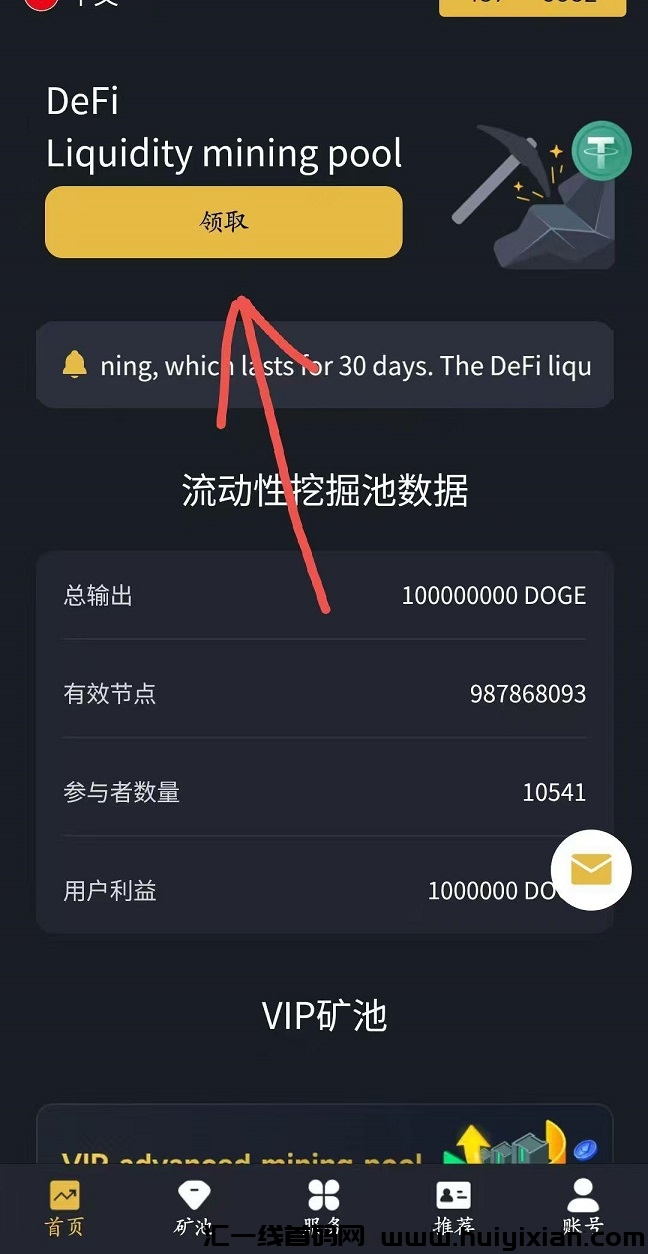Select the 推荐 referral tab
This screenshot has height=1254, width=648.
pos(453,1206)
